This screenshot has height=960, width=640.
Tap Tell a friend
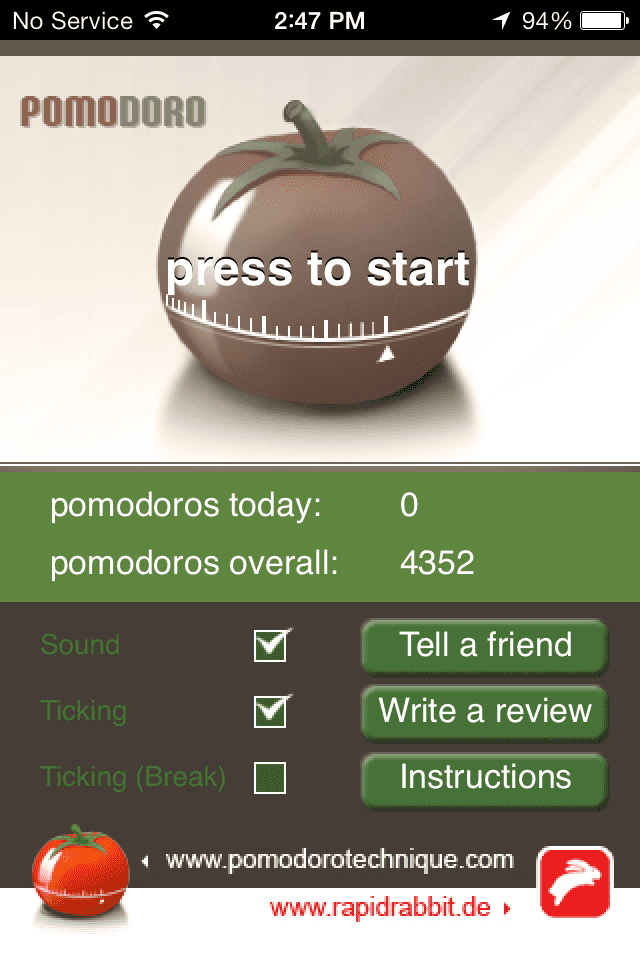(484, 646)
